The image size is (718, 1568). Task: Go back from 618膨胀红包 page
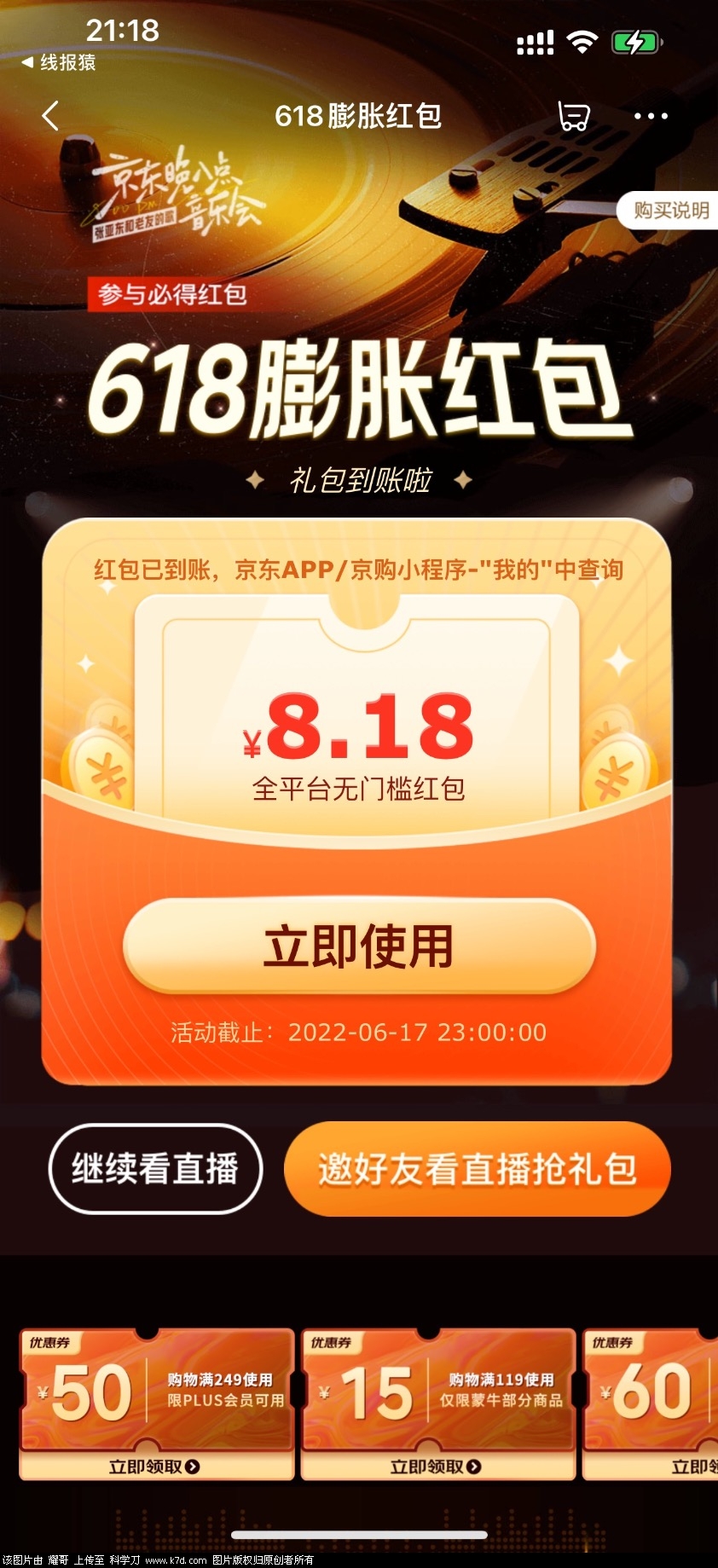pyautogui.click(x=51, y=116)
